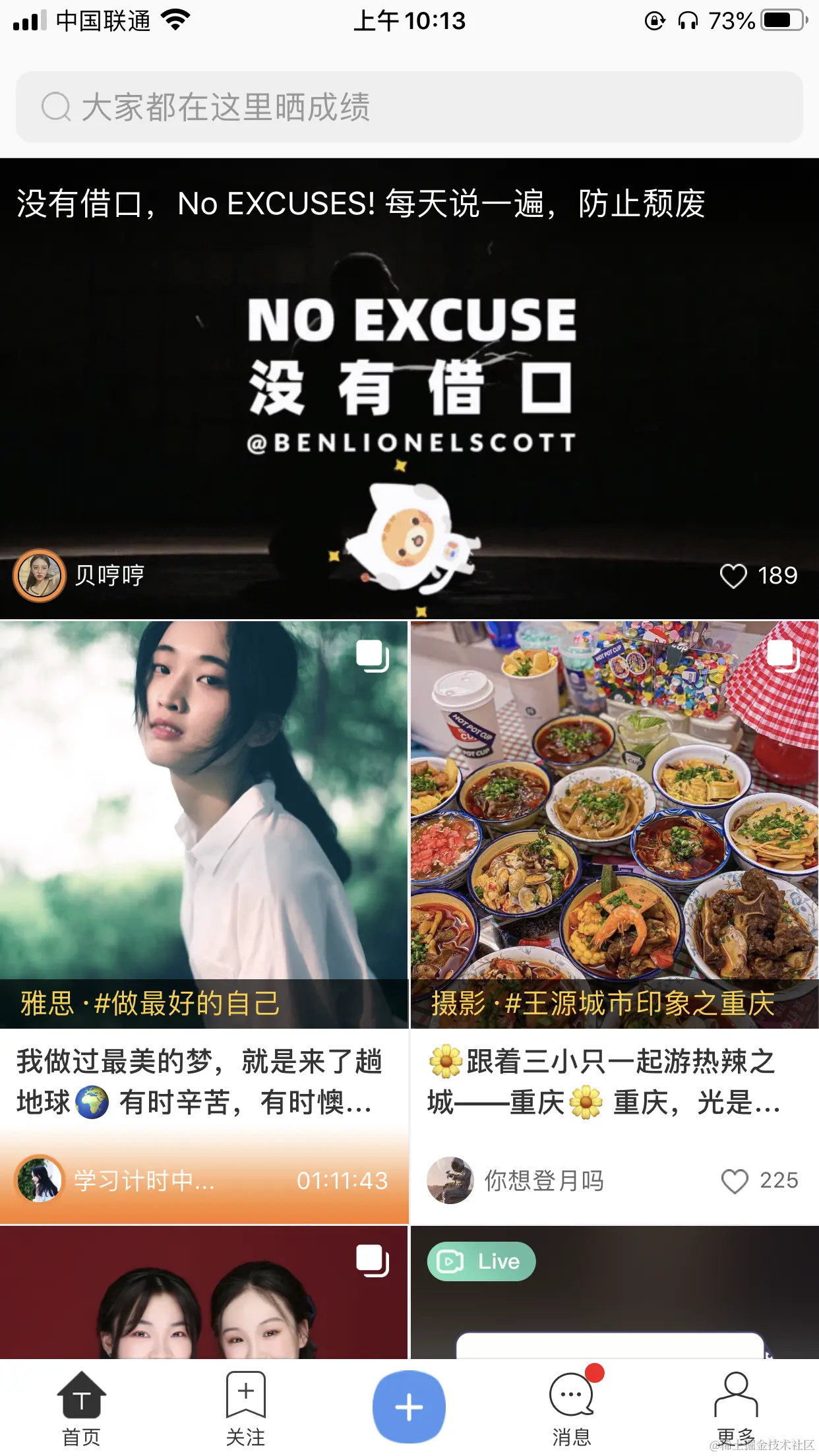Like the No EXCUSES post by 贝哼哼
This screenshot has width=819, height=1456.
click(733, 576)
